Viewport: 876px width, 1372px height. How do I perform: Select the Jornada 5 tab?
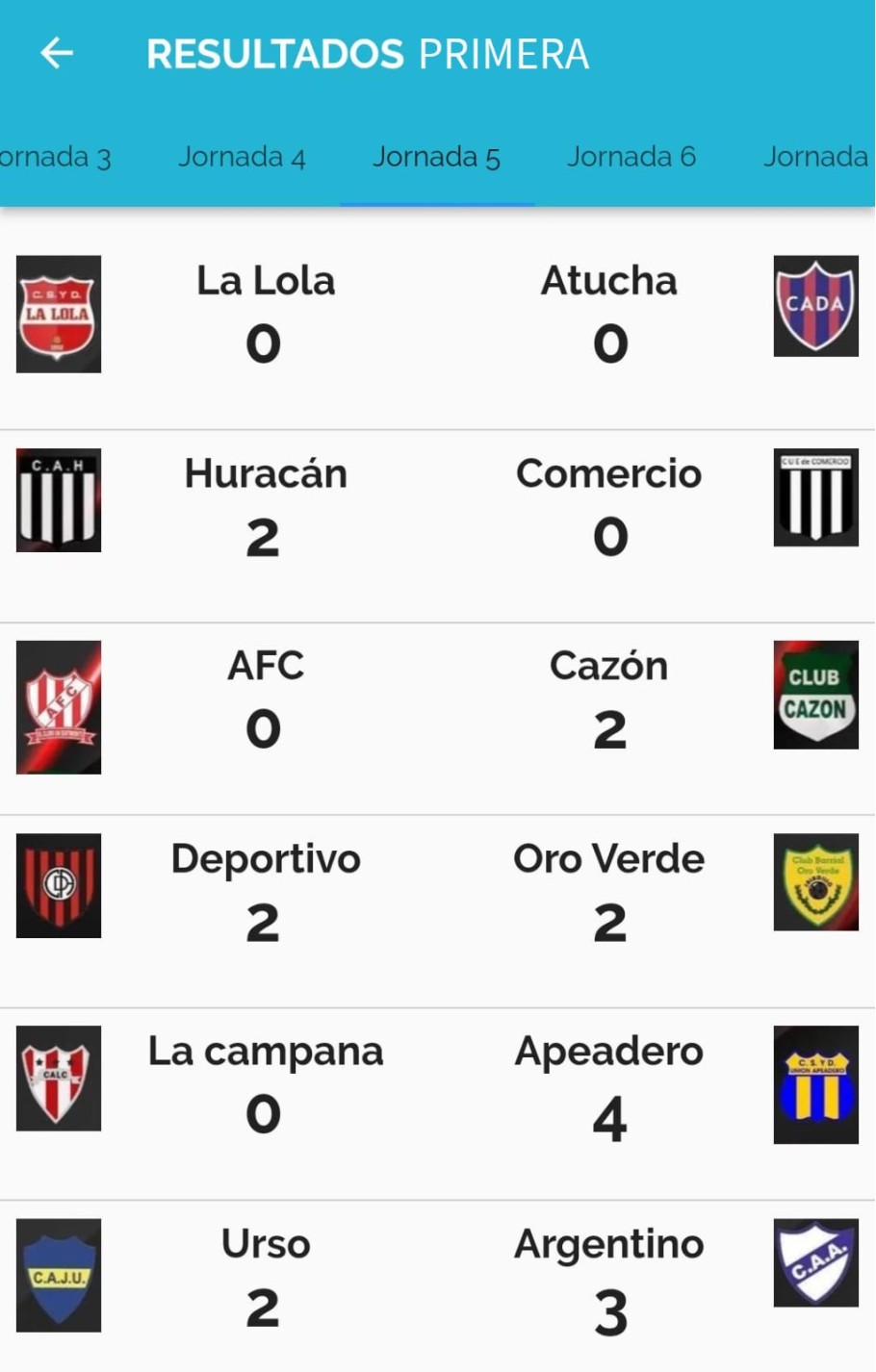(436, 157)
